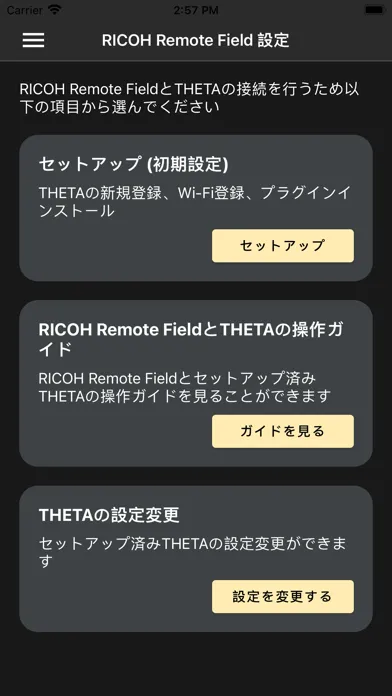Image resolution: width=392 pixels, height=696 pixels.
Task: Open the hamburger drawer menu
Action: point(34,40)
